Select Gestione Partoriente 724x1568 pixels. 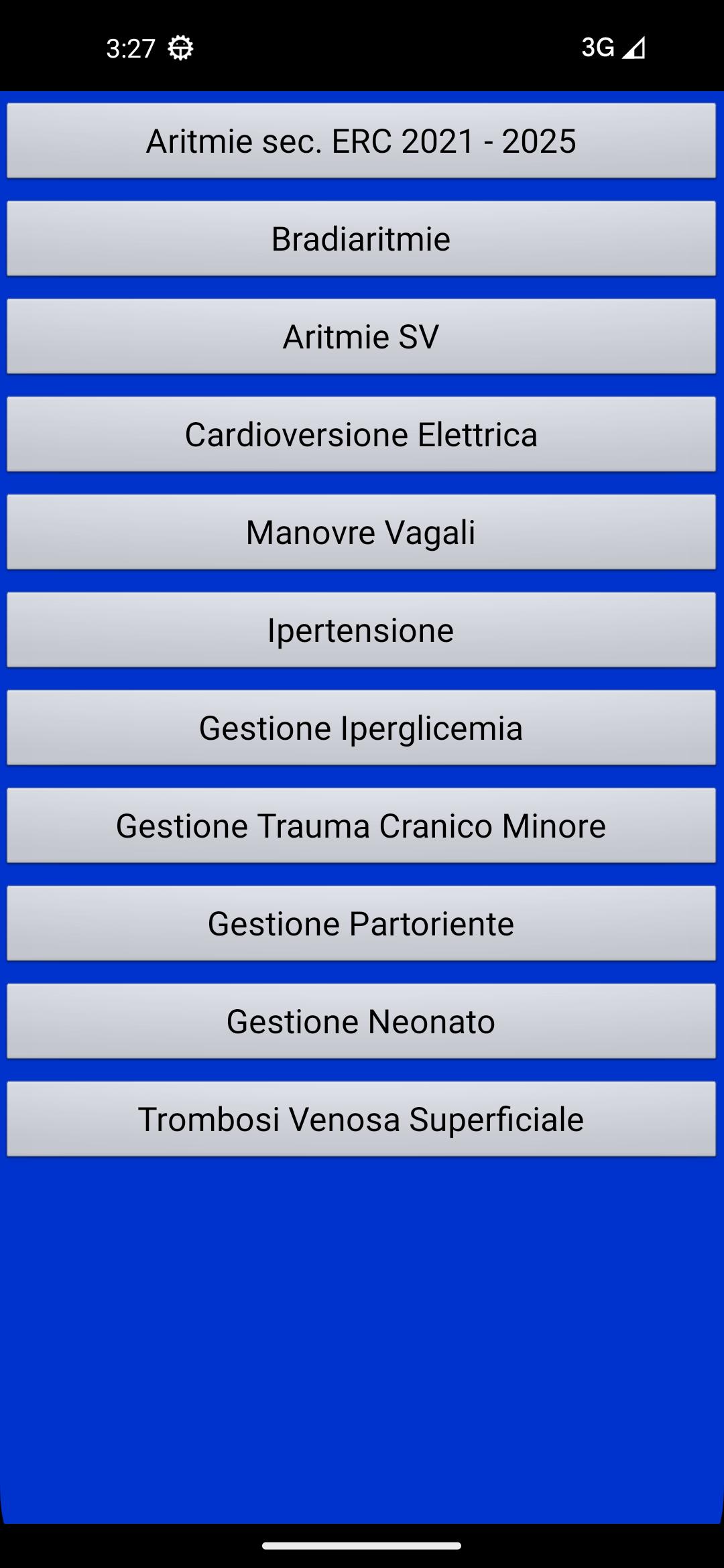[x=361, y=923]
